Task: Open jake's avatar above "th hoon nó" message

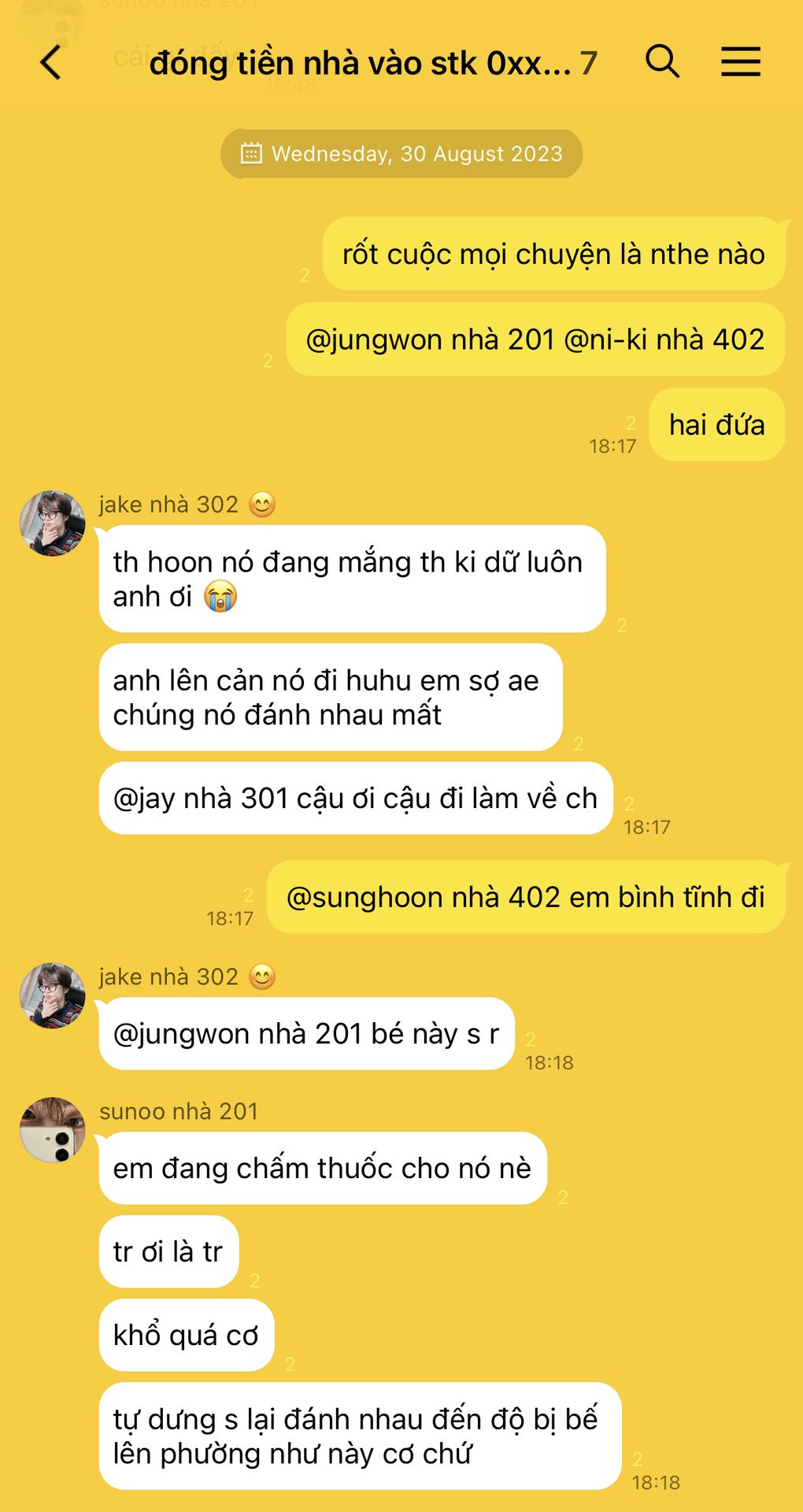Action: pos(52,524)
